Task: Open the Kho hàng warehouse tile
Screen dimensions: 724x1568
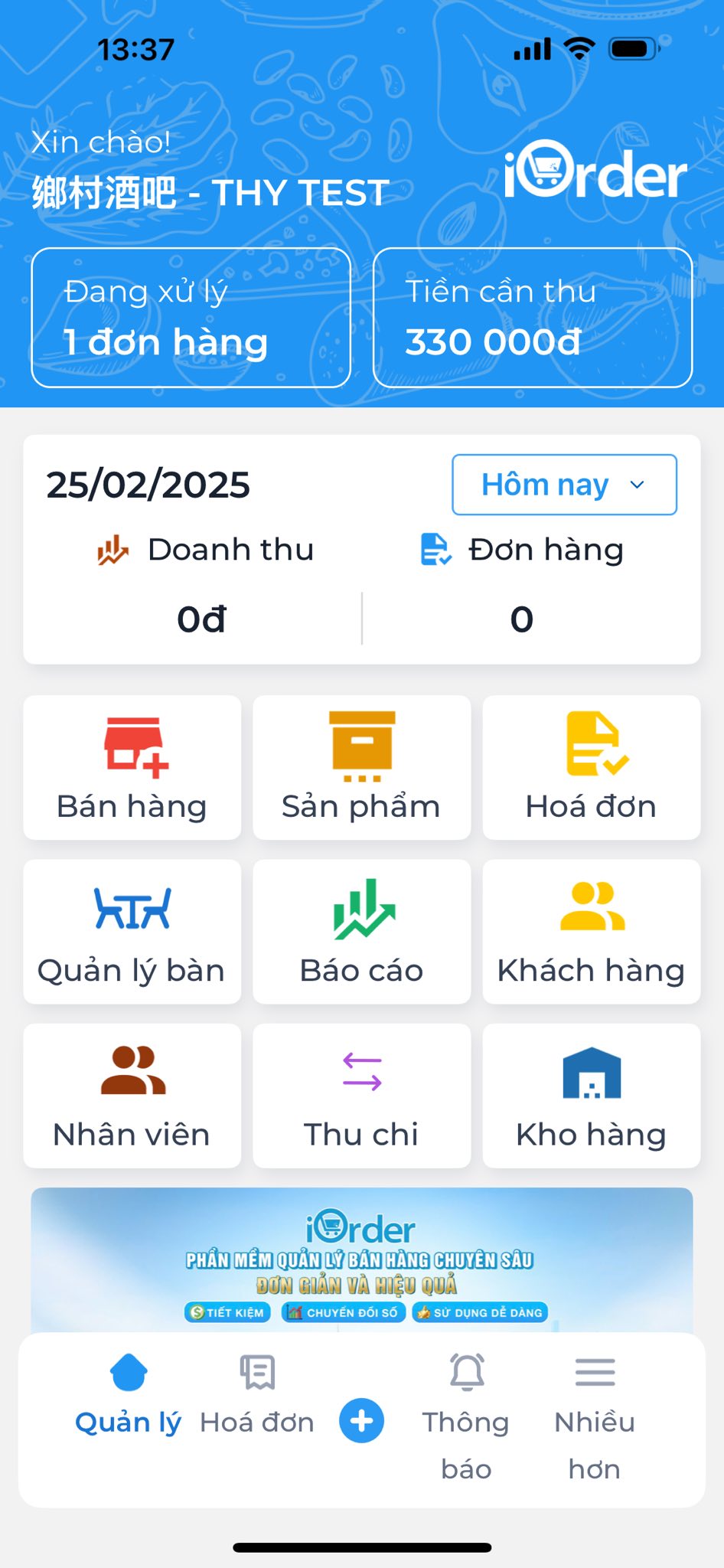Action: 591,1096
